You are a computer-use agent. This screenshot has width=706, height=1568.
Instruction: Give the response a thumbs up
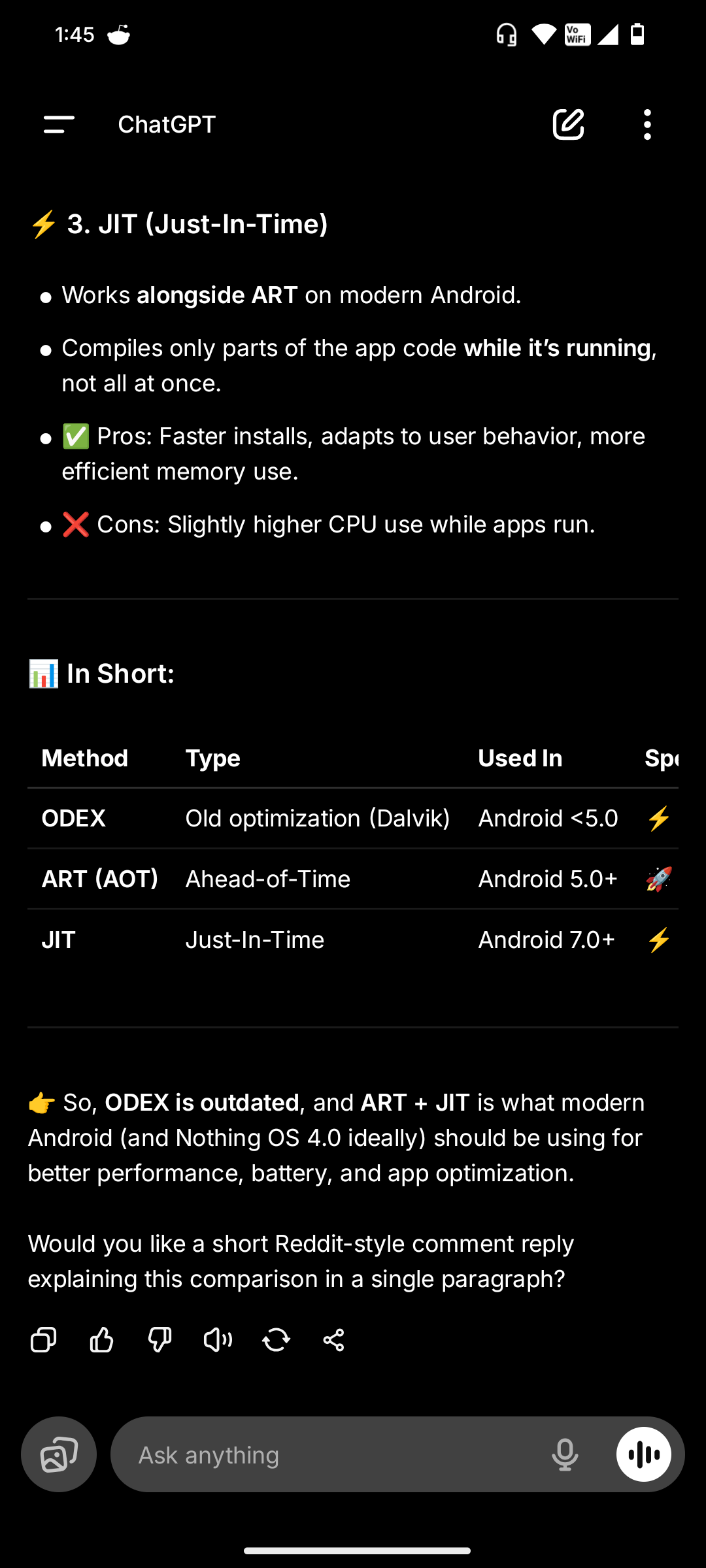tap(101, 1340)
